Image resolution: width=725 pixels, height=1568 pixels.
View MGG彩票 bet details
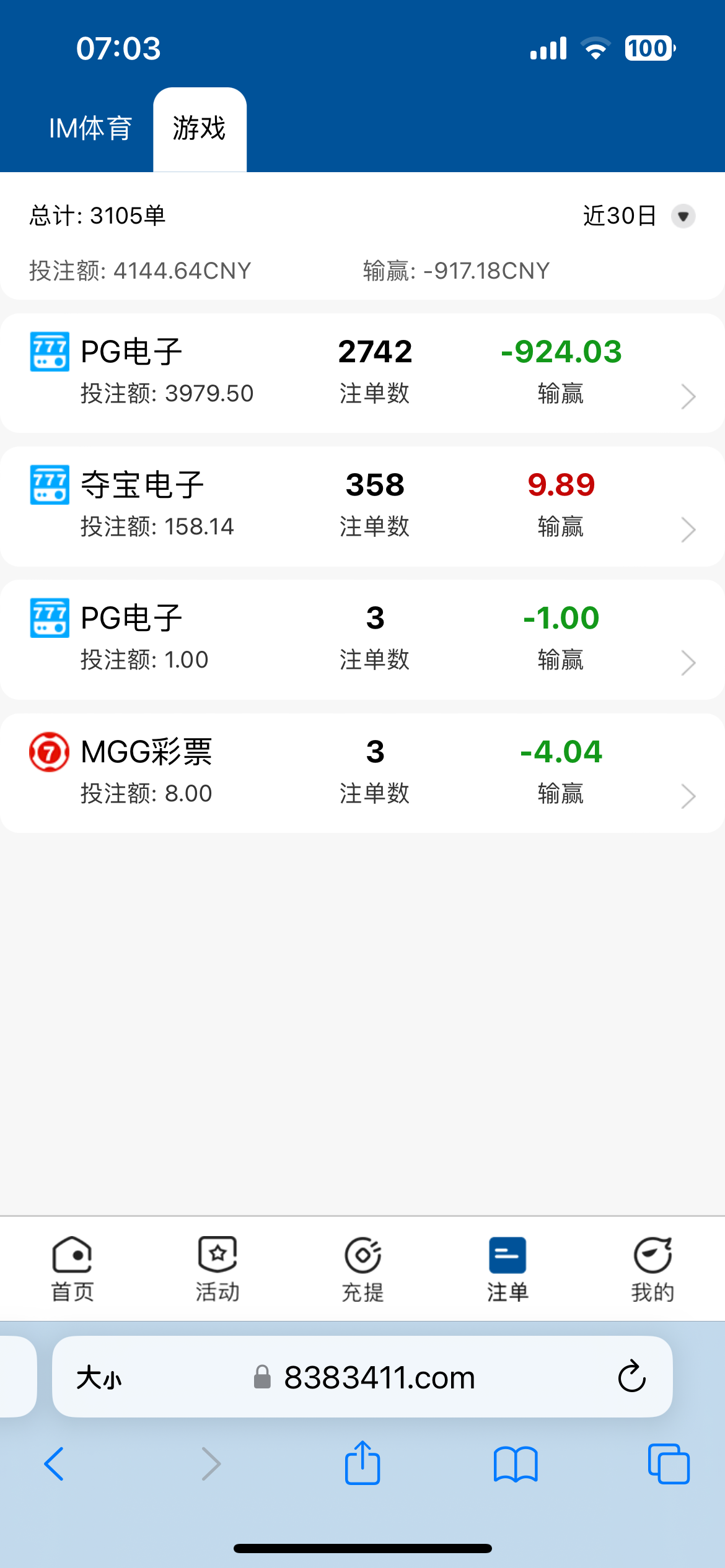pyautogui.click(x=362, y=772)
